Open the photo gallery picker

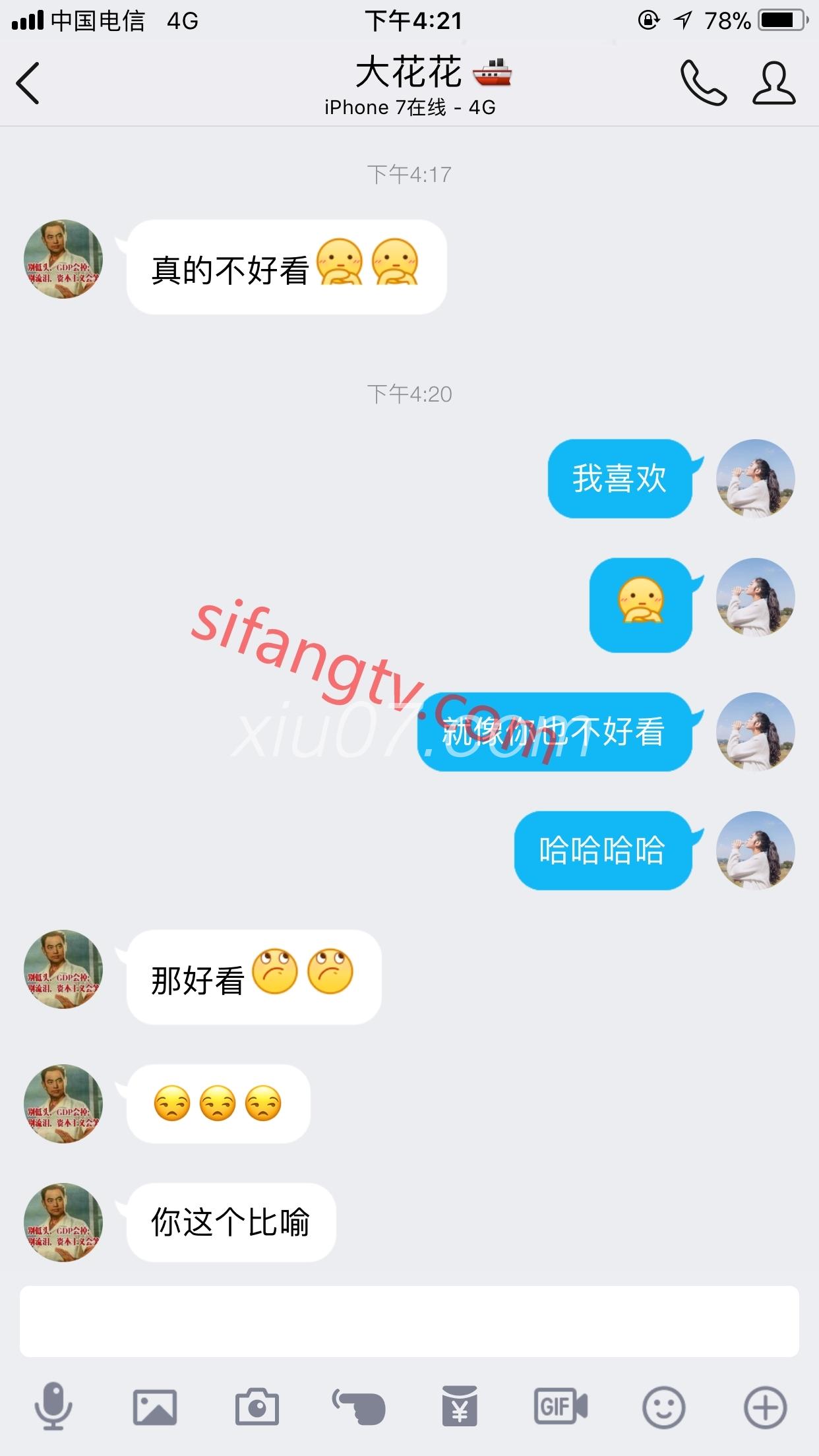(154, 1407)
